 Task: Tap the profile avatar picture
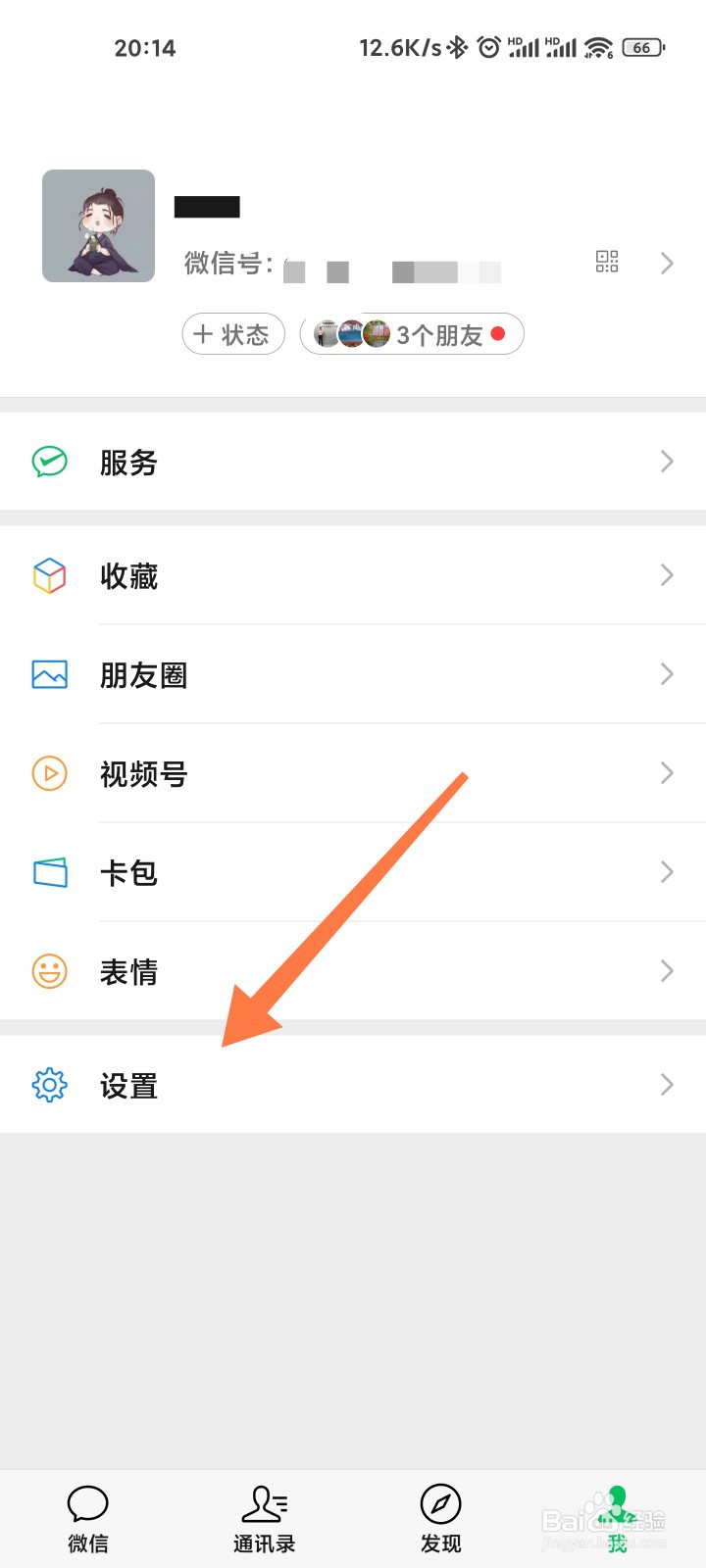[98, 225]
